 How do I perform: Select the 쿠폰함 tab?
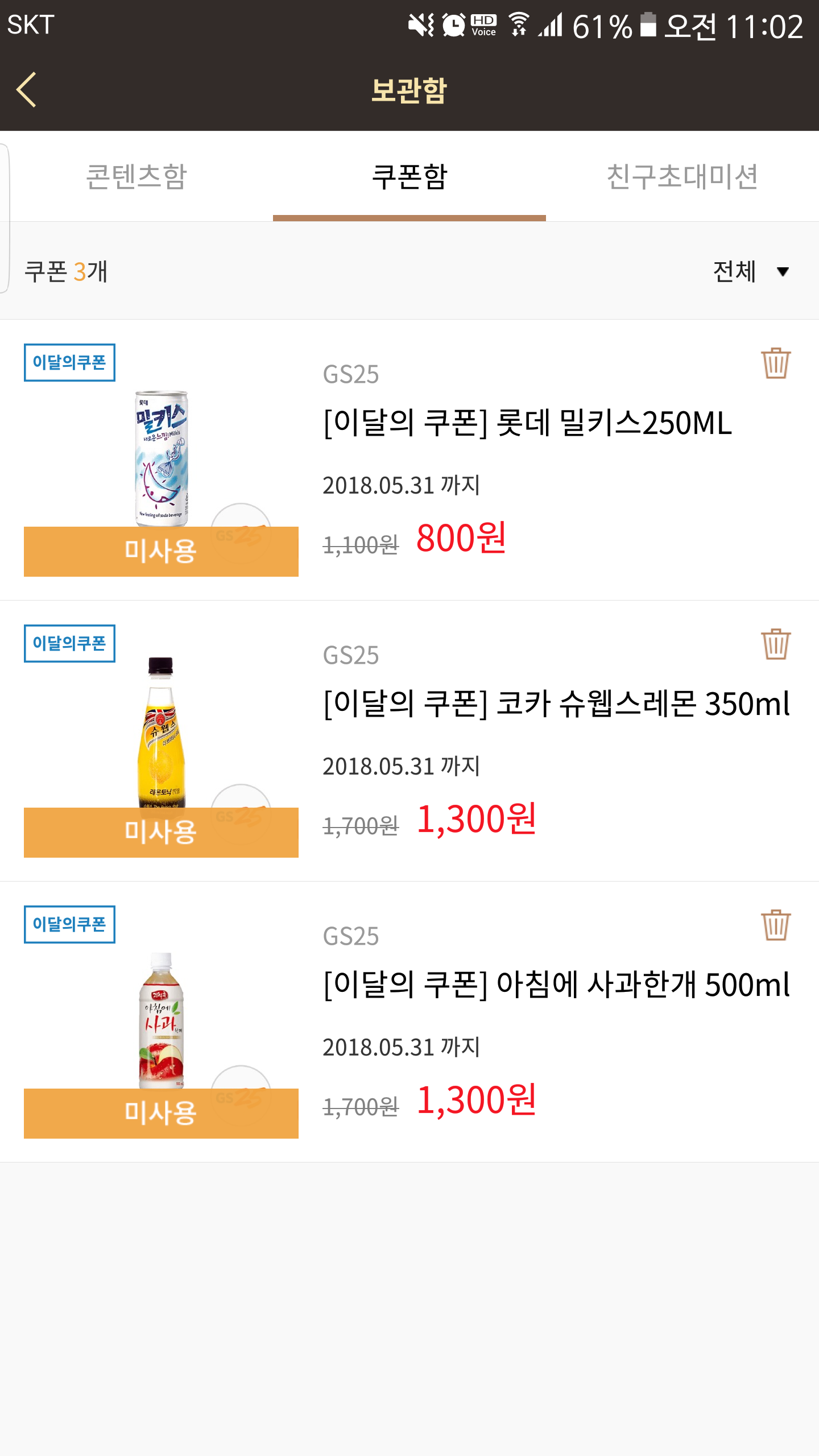click(x=409, y=177)
